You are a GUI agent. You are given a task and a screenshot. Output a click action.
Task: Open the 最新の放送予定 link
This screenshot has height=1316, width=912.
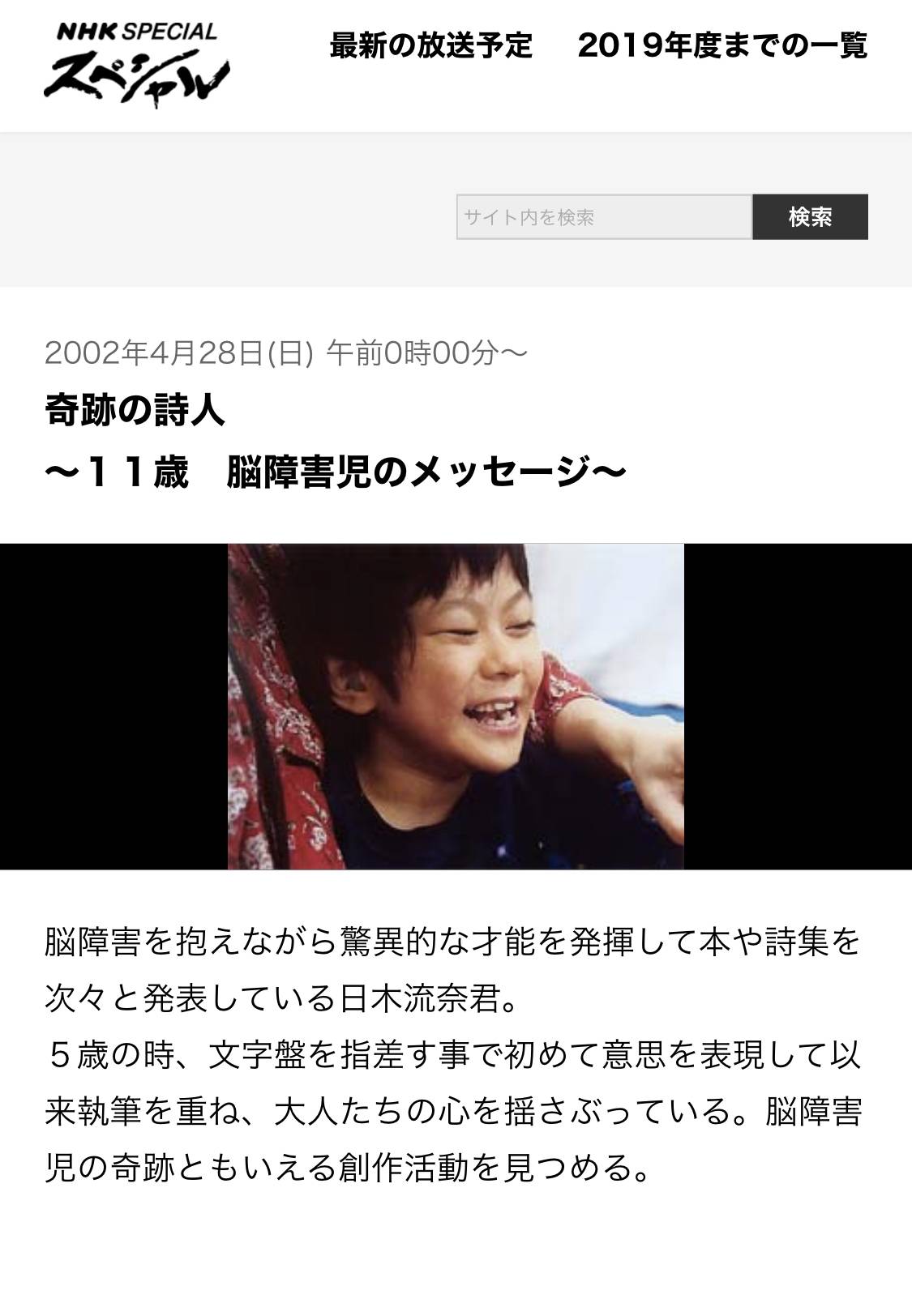point(430,45)
